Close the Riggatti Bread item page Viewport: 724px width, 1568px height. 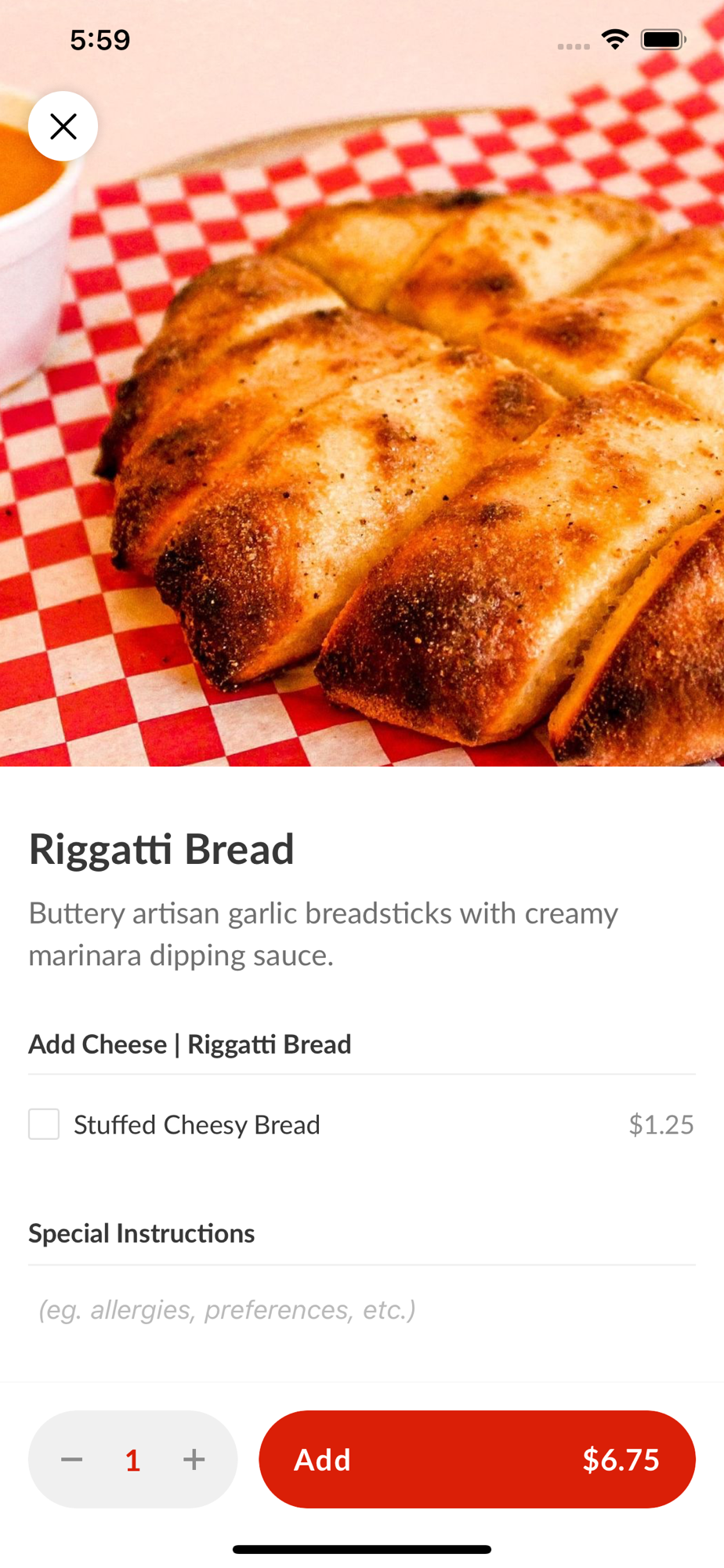pyautogui.click(x=63, y=126)
